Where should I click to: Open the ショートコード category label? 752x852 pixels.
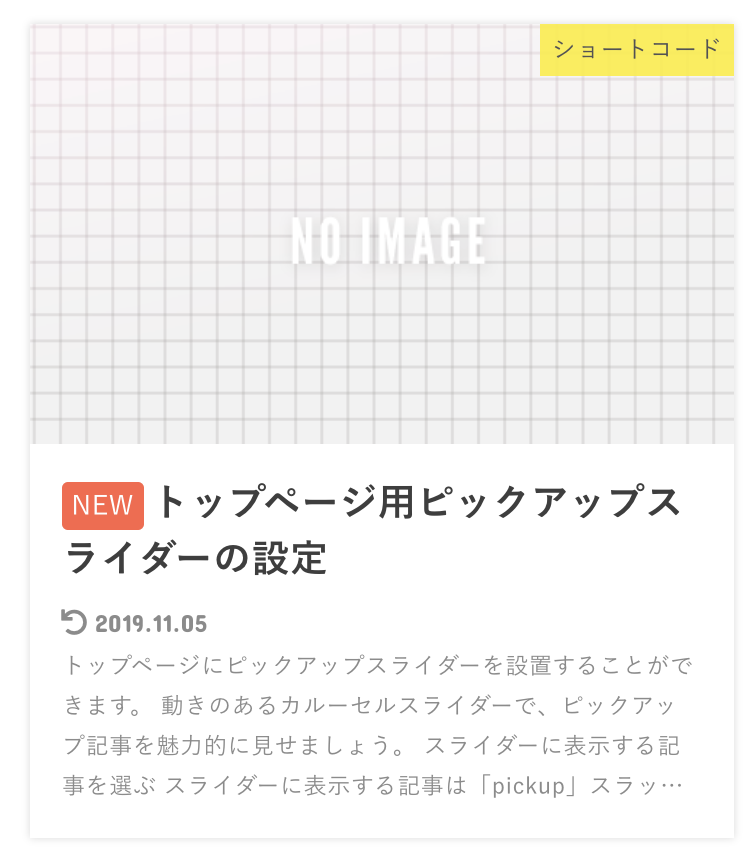(637, 49)
